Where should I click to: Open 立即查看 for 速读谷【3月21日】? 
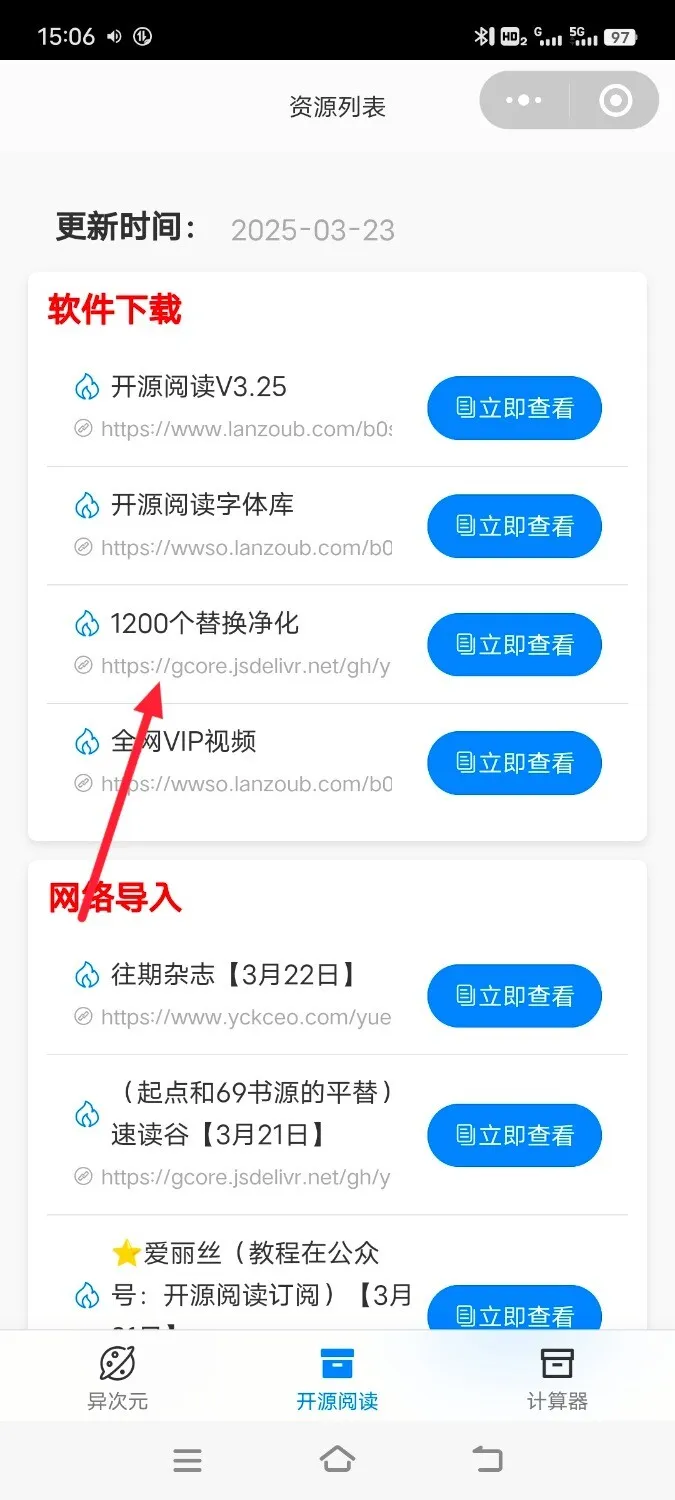point(514,1135)
